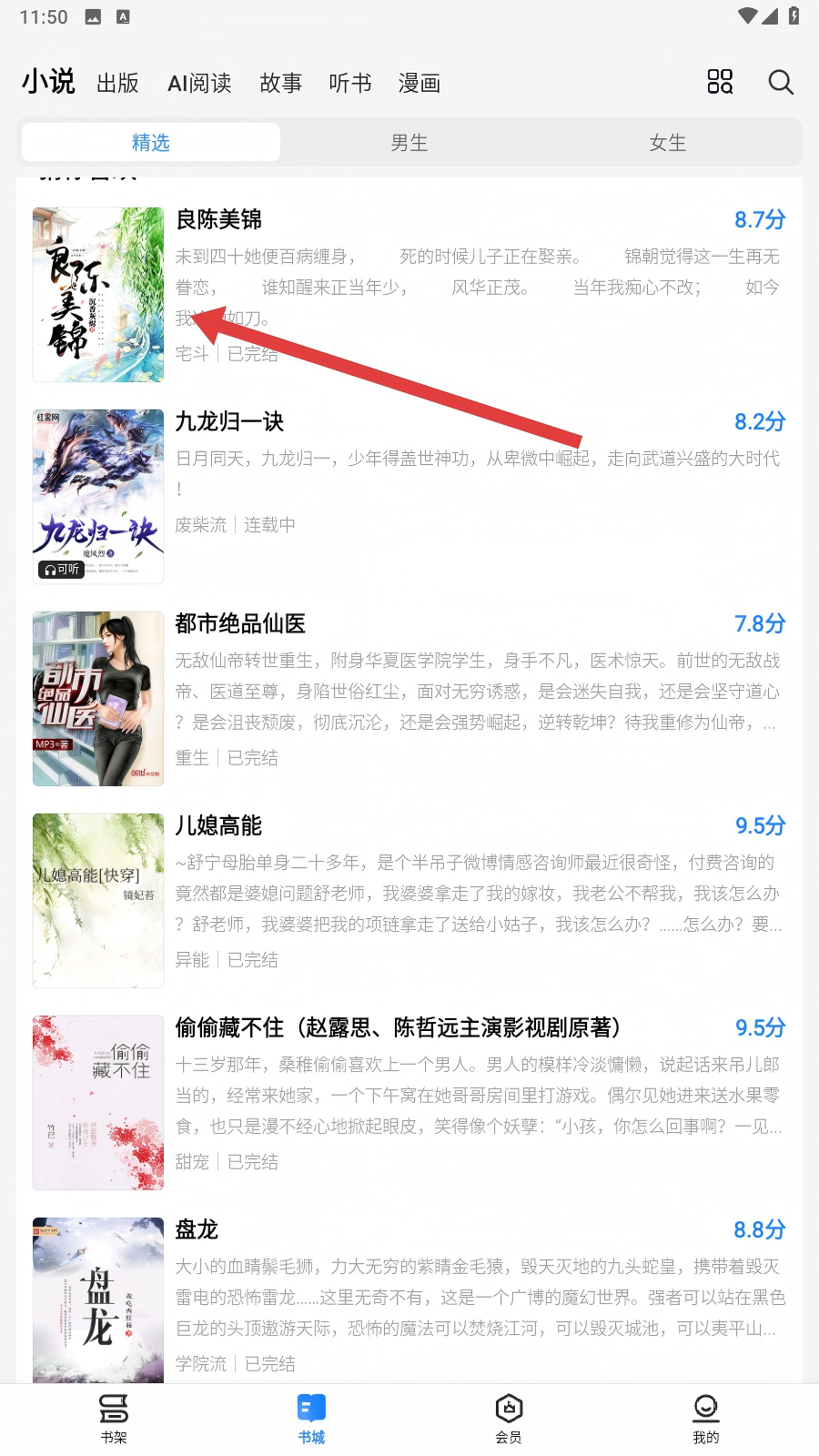Open the novel 良陈美锦
The height and width of the screenshot is (1456, 819).
[x=219, y=219]
